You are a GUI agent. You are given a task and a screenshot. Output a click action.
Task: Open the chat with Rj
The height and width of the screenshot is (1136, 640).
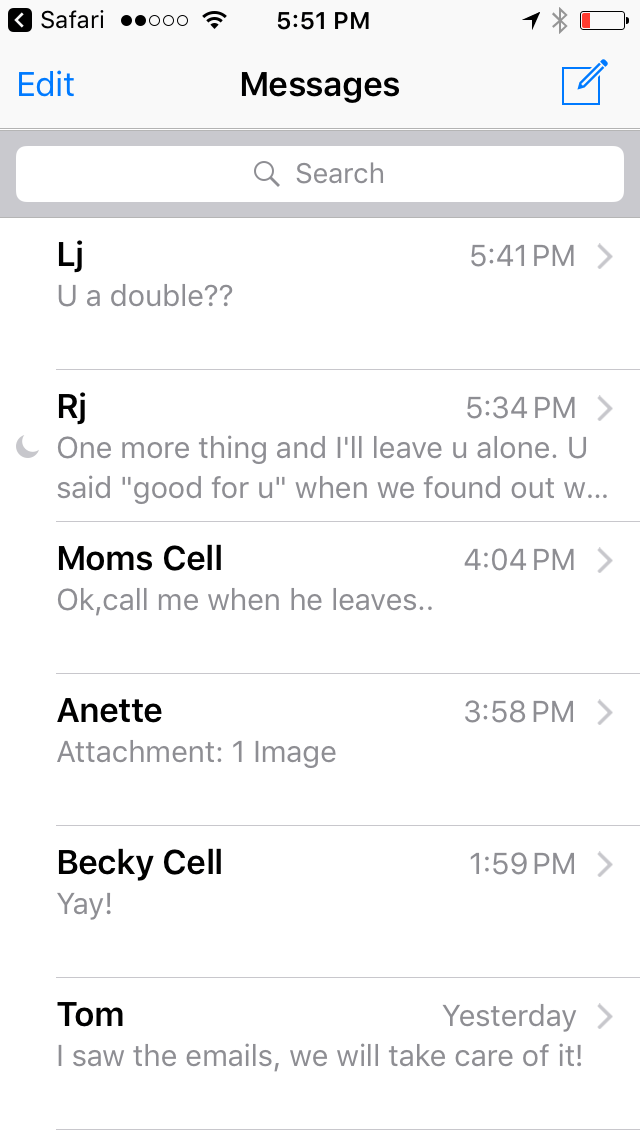(x=320, y=446)
